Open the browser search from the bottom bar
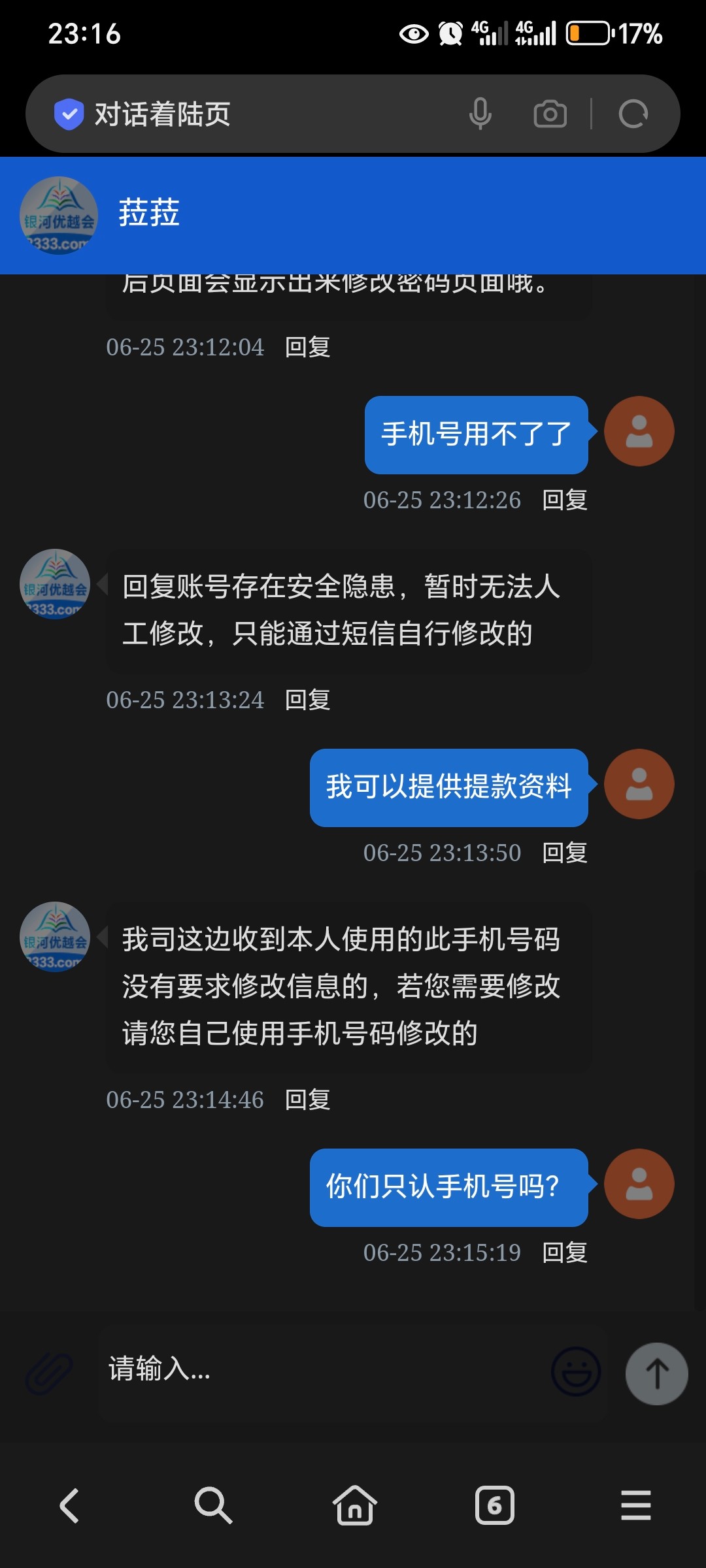This screenshot has height=1568, width=706. [x=212, y=1505]
